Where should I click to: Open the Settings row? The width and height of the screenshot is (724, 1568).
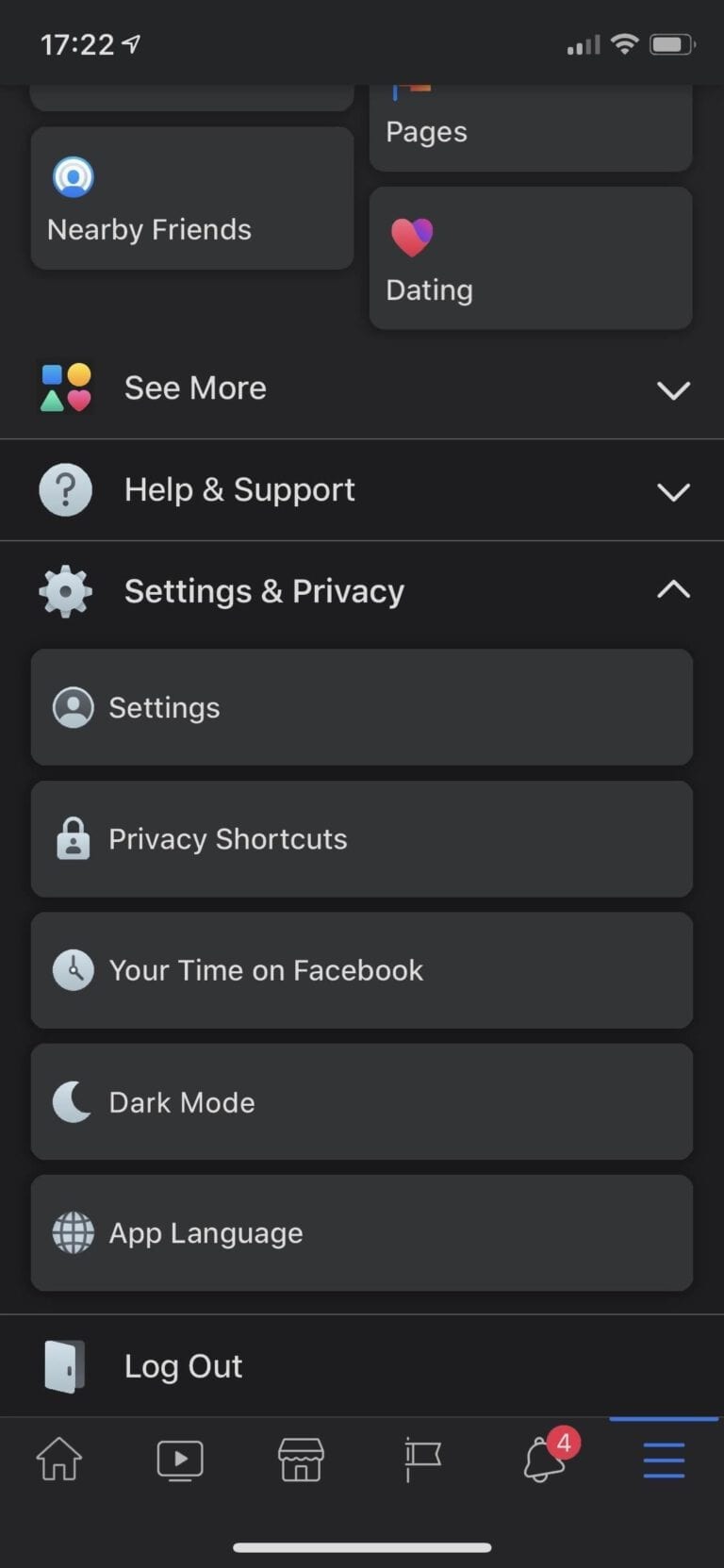[362, 707]
